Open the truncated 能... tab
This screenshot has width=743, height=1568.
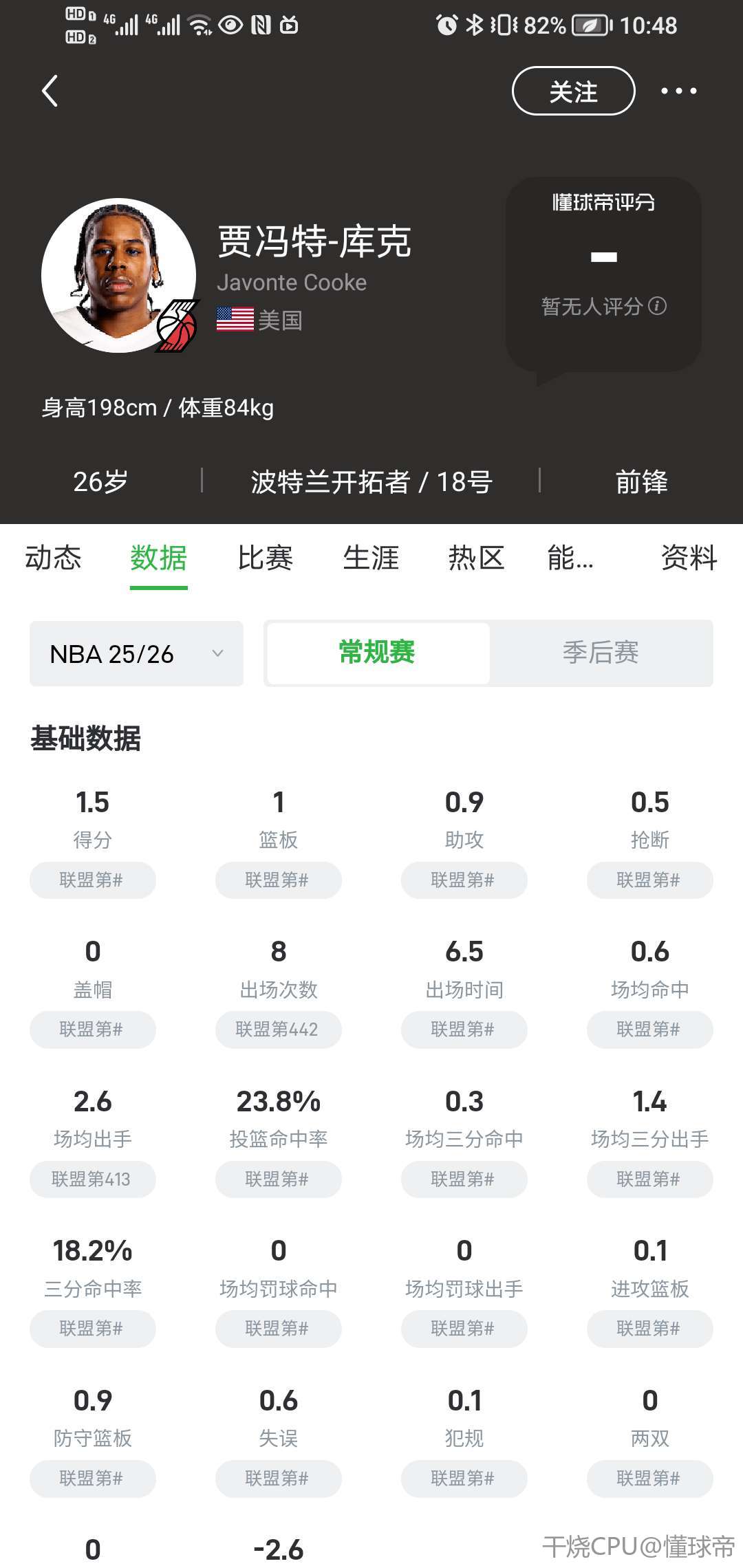point(570,558)
